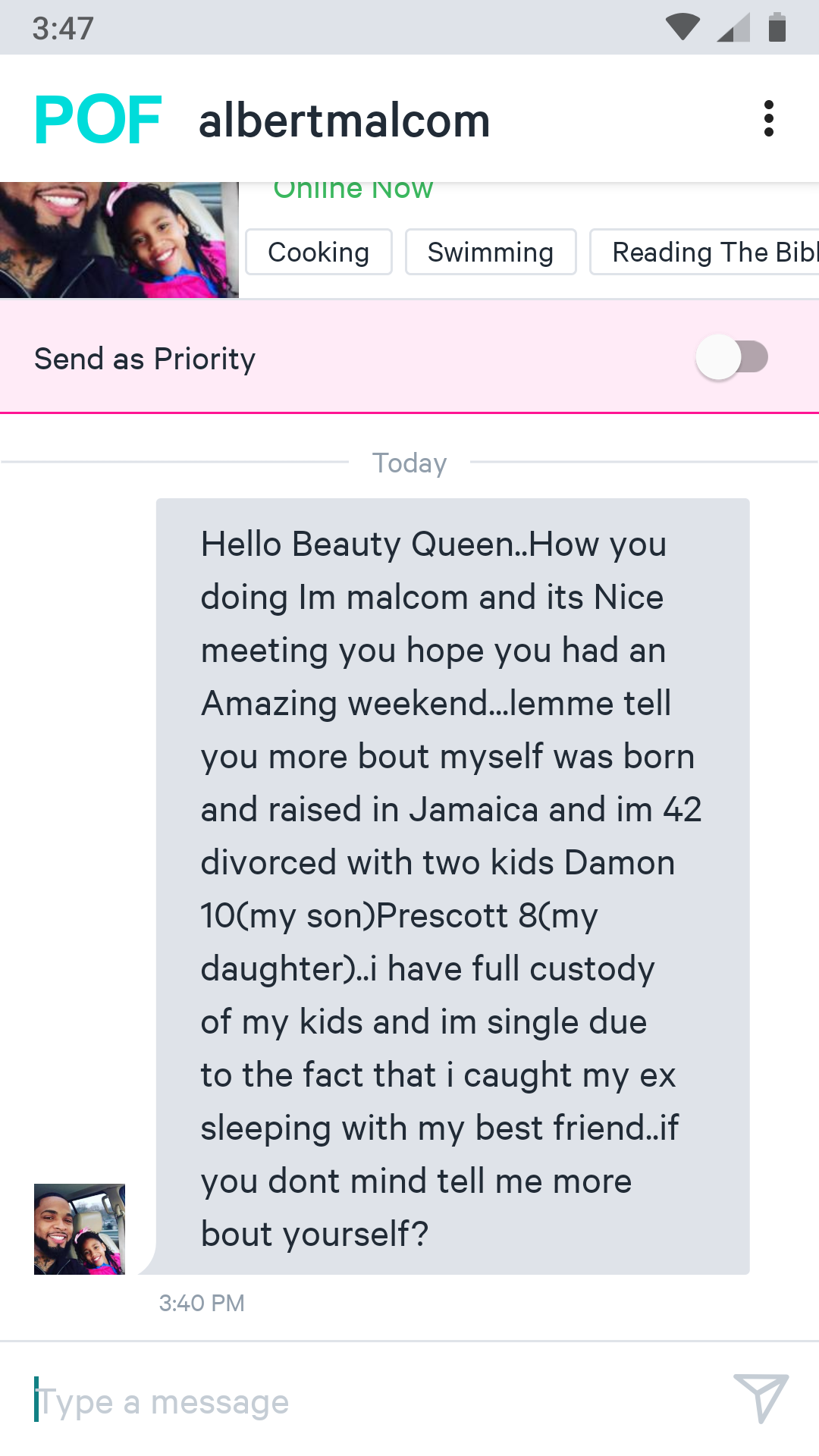
Task: Tap the sender avatar beside the message
Action: (x=80, y=1228)
